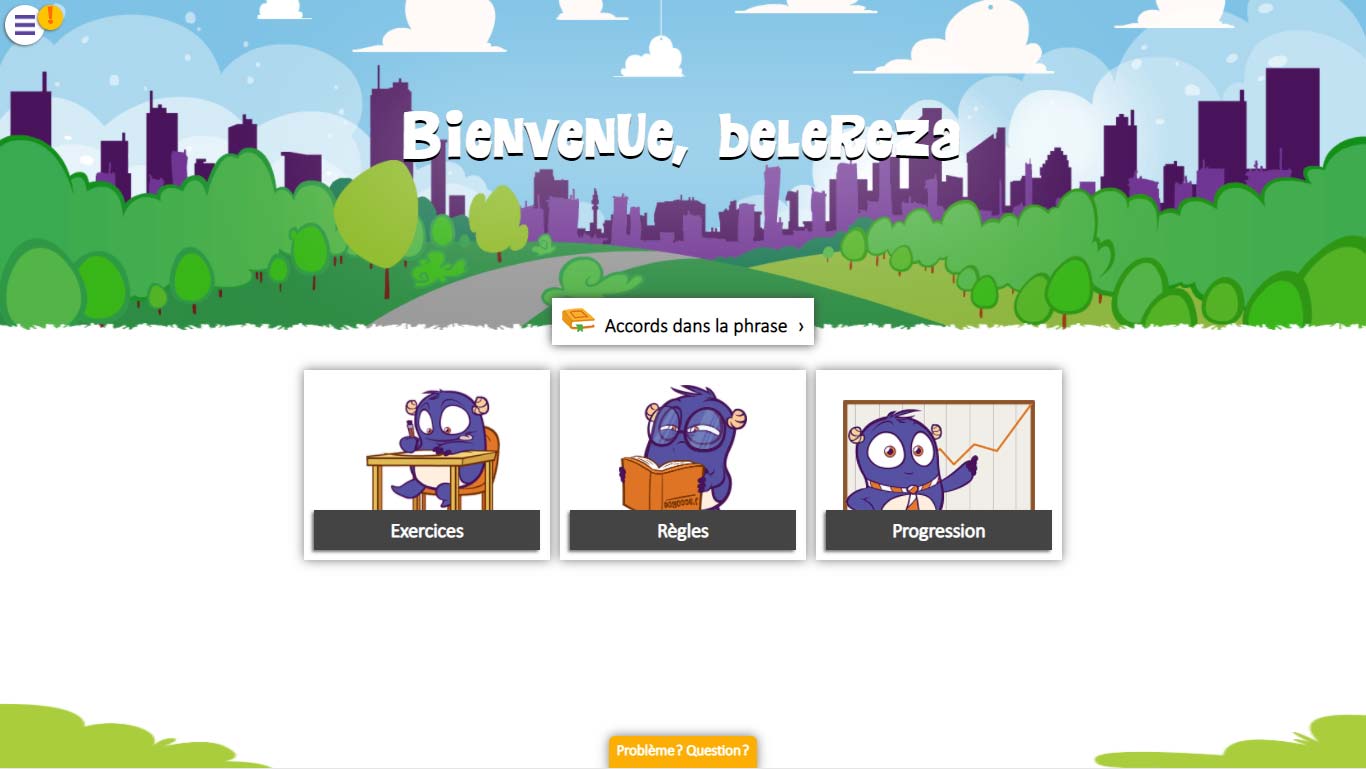View the Progression card
This screenshot has width=1366, height=769.
point(939,465)
